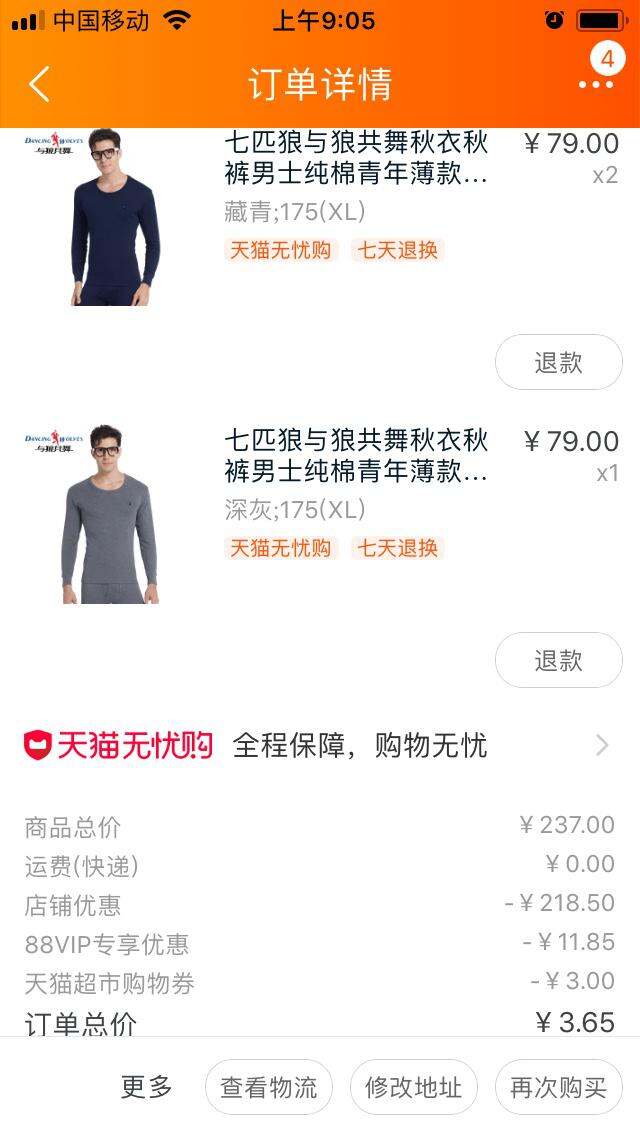The width and height of the screenshot is (640, 1136).
Task: Go back from order details
Action: [39, 84]
